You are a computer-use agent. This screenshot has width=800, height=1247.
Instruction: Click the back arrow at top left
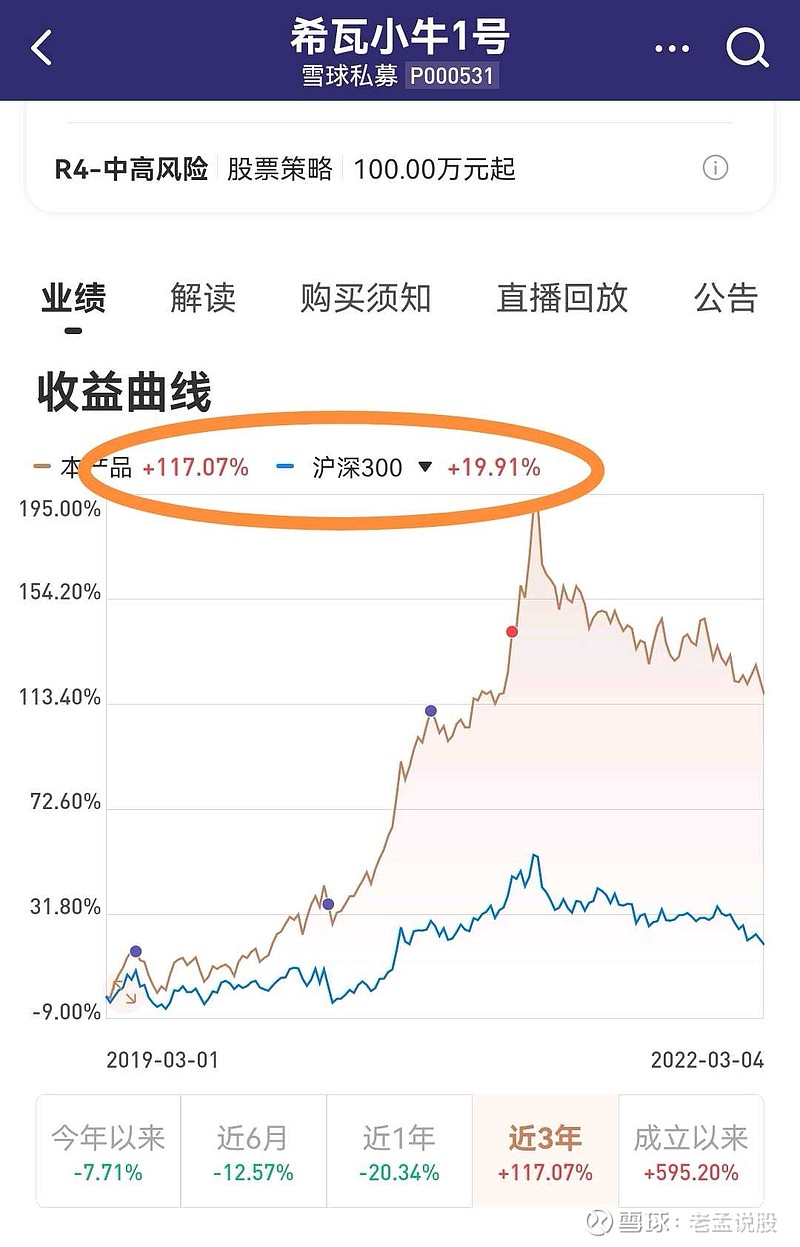tap(42, 46)
